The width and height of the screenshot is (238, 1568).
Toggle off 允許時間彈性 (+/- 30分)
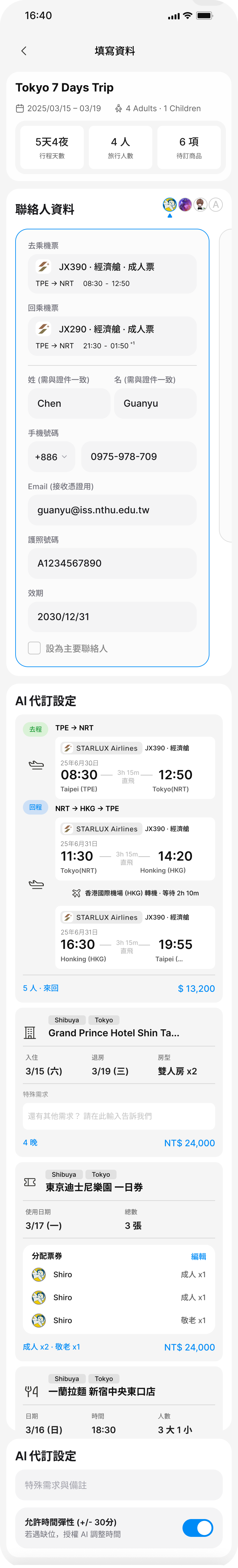pos(197,1527)
